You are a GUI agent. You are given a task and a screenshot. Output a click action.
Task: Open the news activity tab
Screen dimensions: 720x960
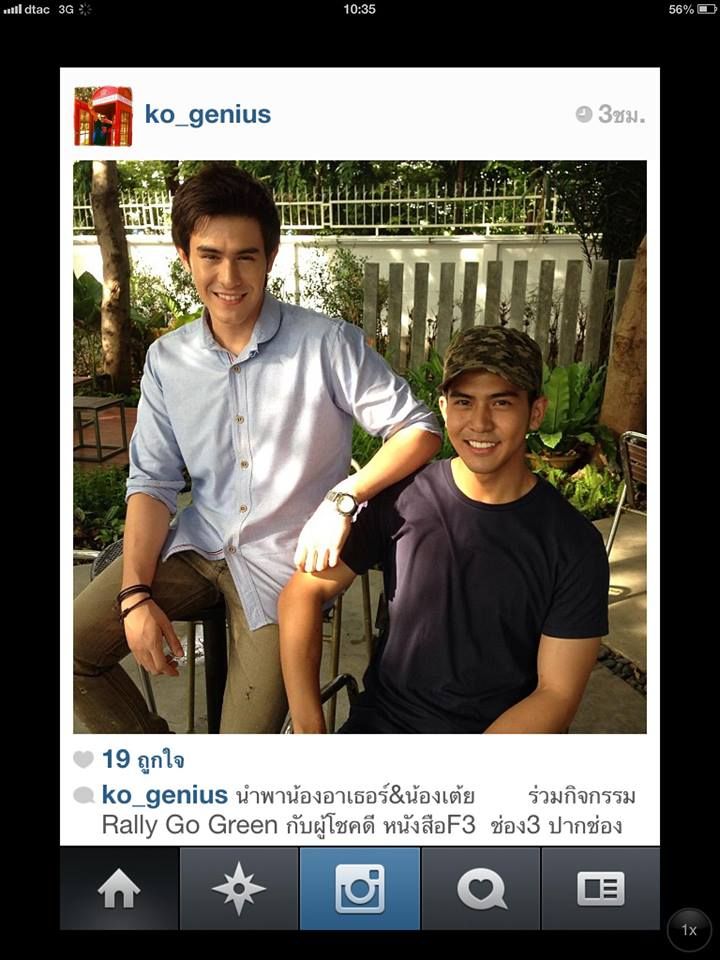point(481,889)
